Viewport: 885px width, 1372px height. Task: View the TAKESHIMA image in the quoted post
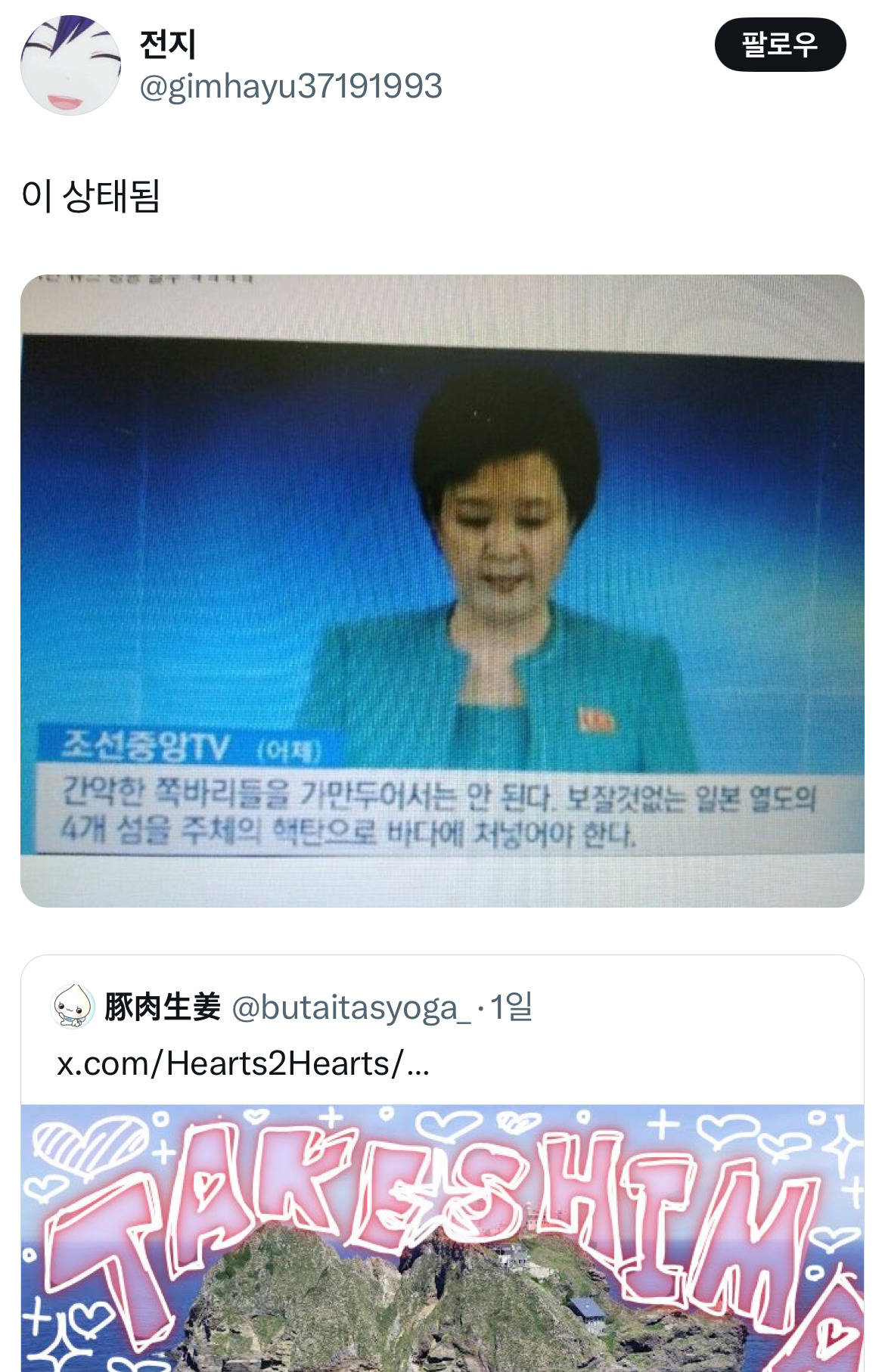pyautogui.click(x=442, y=1240)
